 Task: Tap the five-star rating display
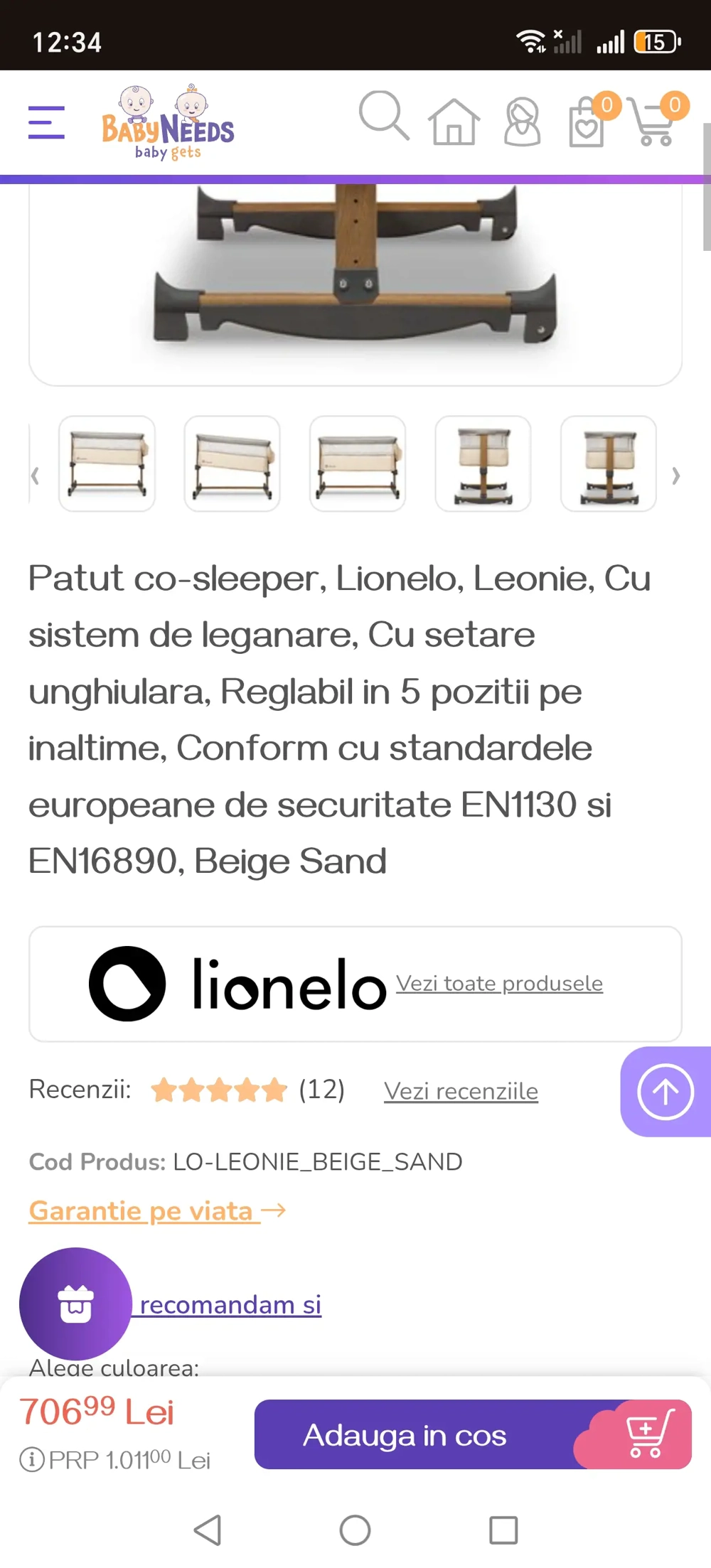[218, 1088]
